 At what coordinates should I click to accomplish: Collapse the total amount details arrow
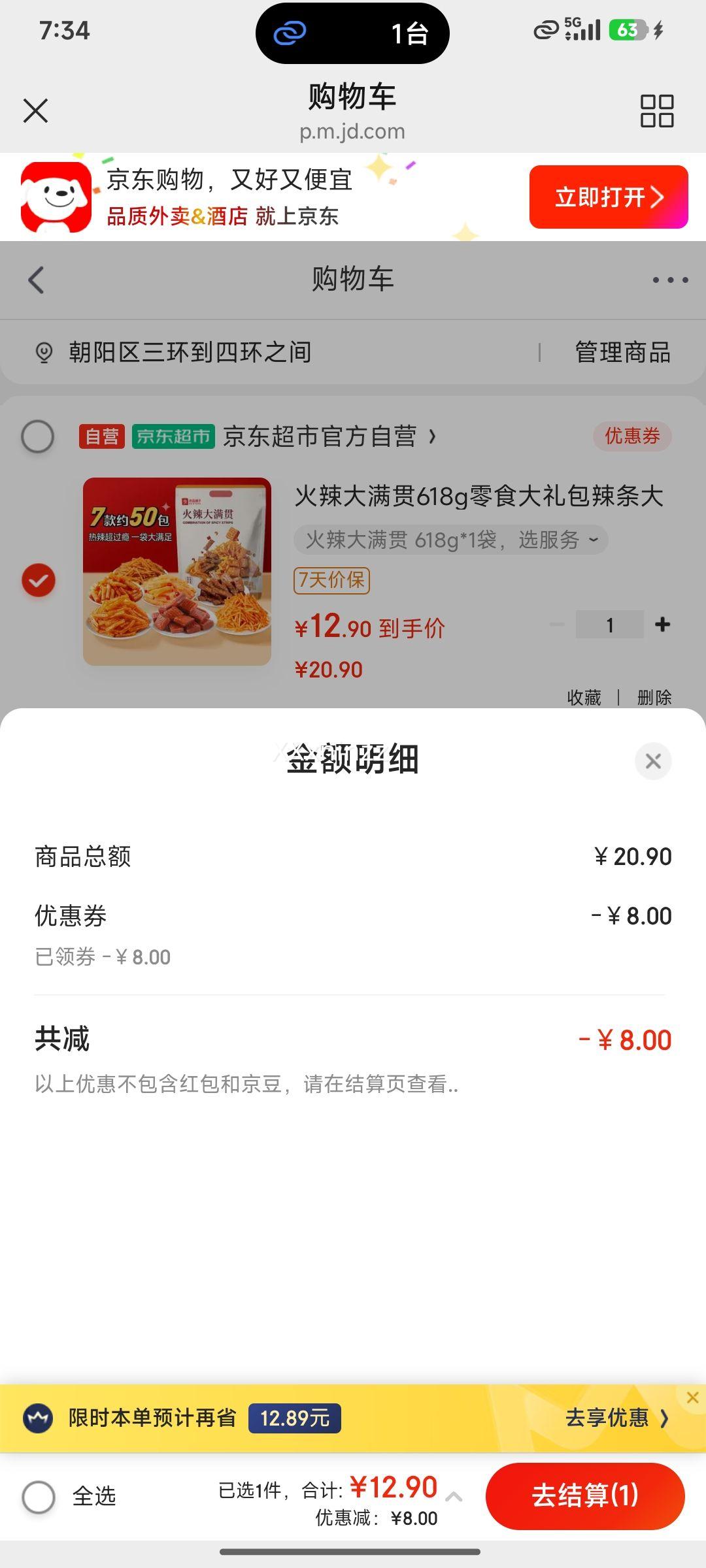[454, 1496]
